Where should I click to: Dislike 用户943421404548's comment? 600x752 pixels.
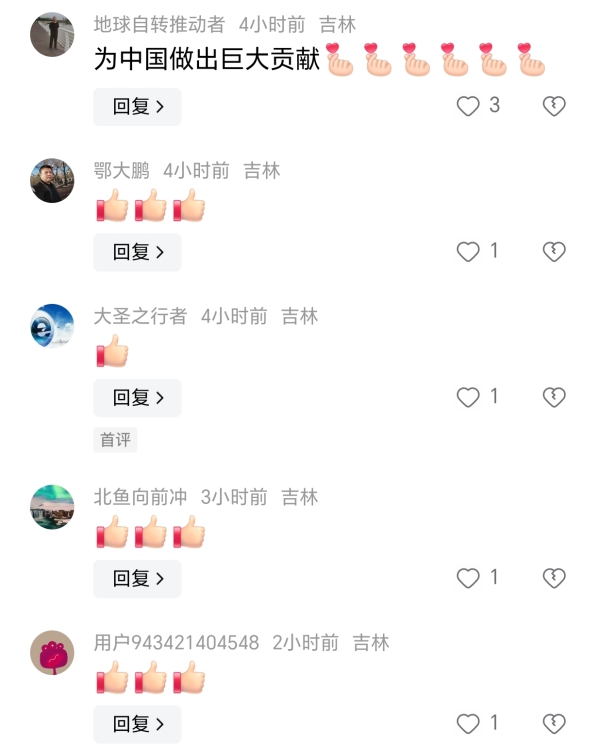(x=554, y=724)
